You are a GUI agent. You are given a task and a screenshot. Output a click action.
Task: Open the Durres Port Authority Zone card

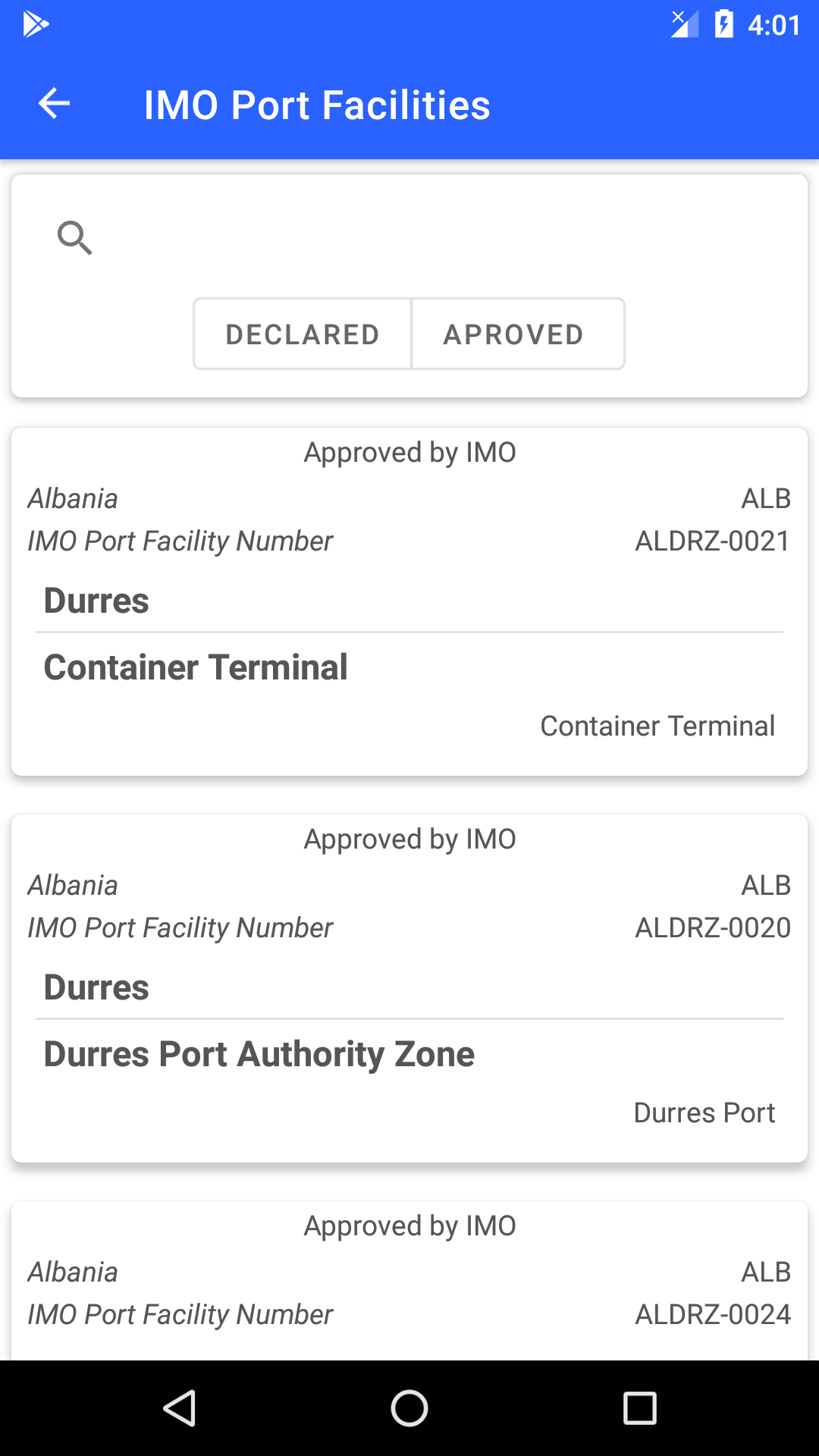(x=409, y=988)
